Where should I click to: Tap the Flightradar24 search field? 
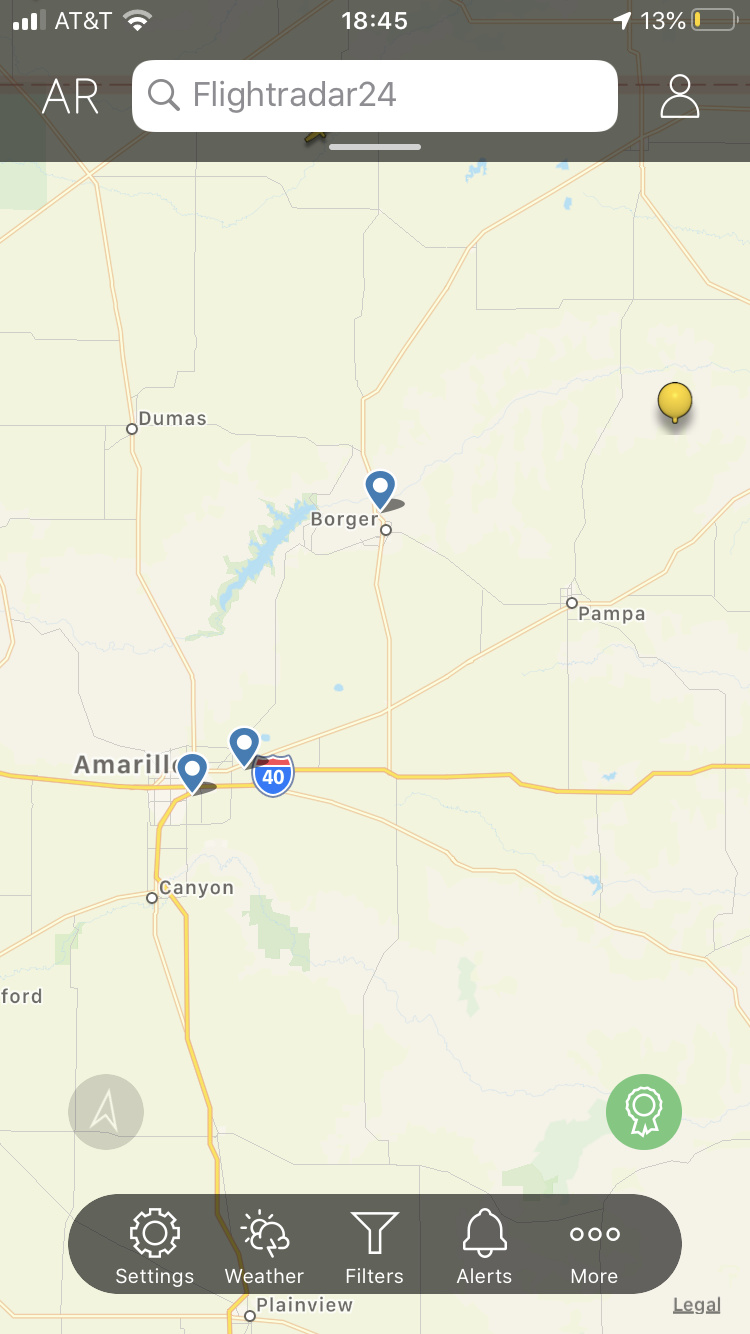tap(374, 96)
